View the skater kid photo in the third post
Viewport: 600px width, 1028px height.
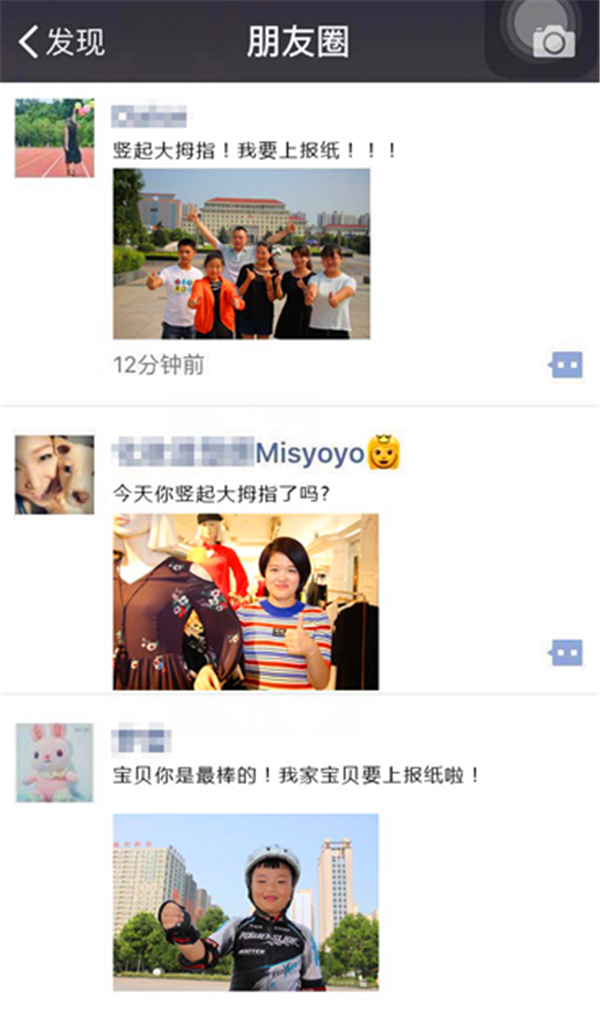point(245,901)
